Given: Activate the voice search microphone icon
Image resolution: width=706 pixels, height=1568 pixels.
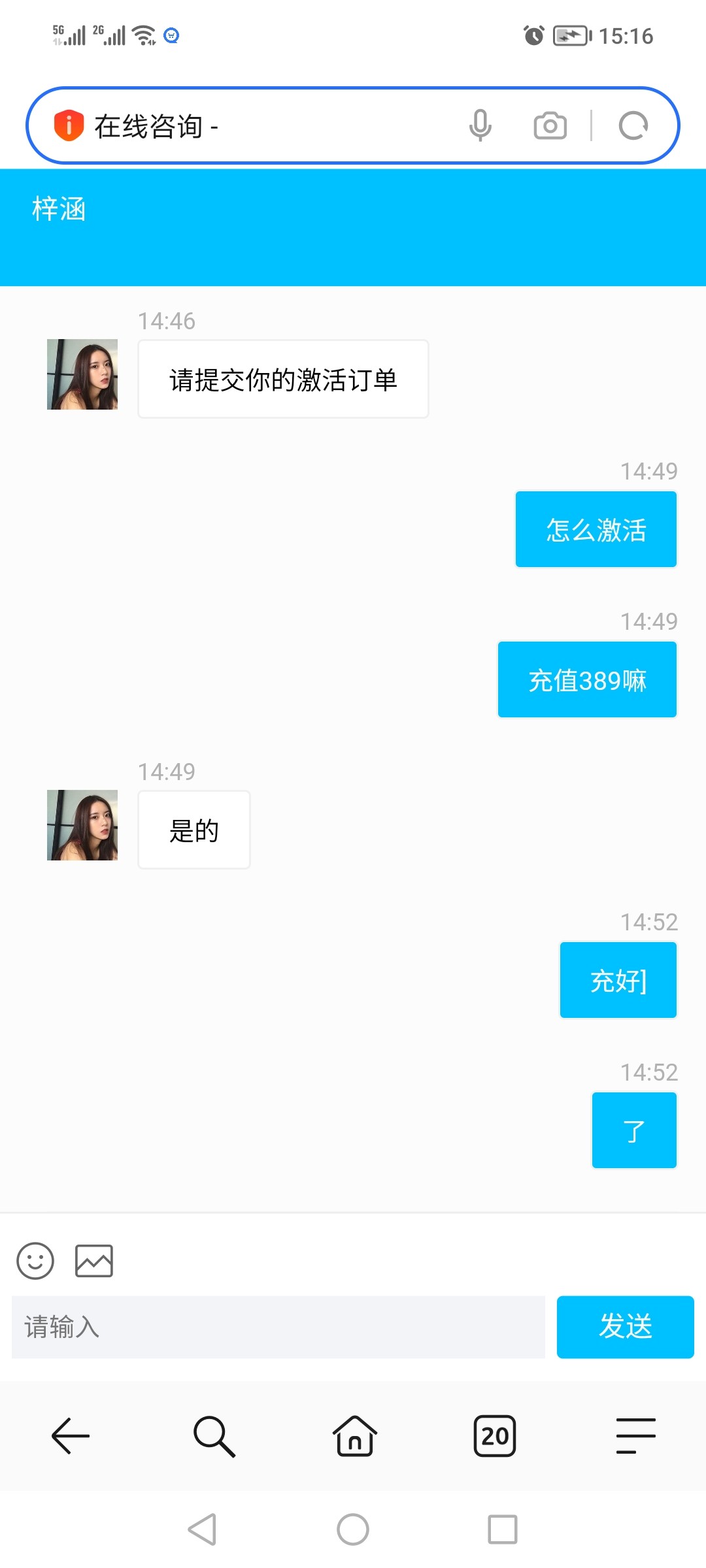Looking at the screenshot, I should click(x=480, y=125).
